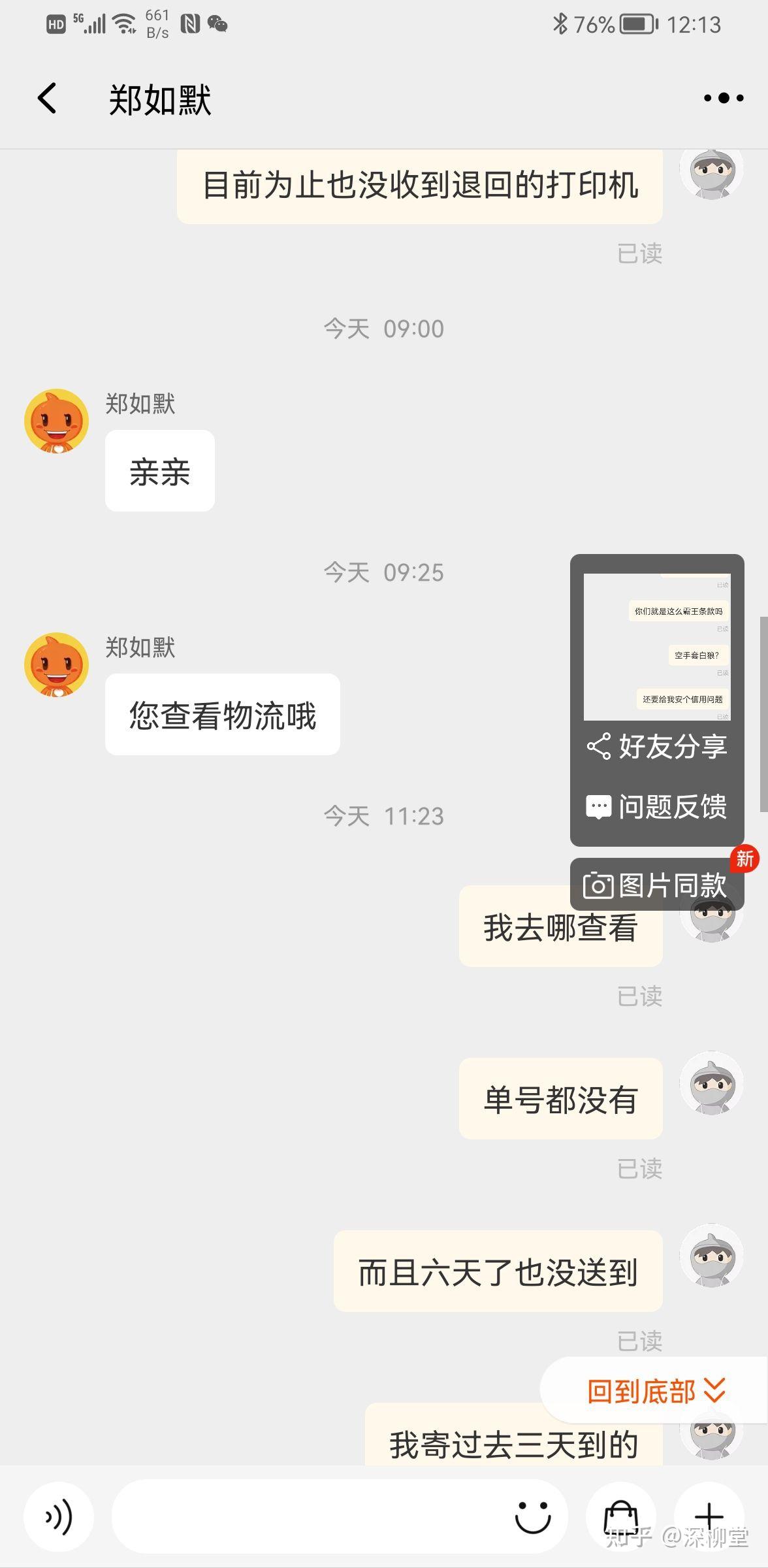Tap the back arrow to leave chat
Screen dimensions: 768x1568
coord(46,98)
